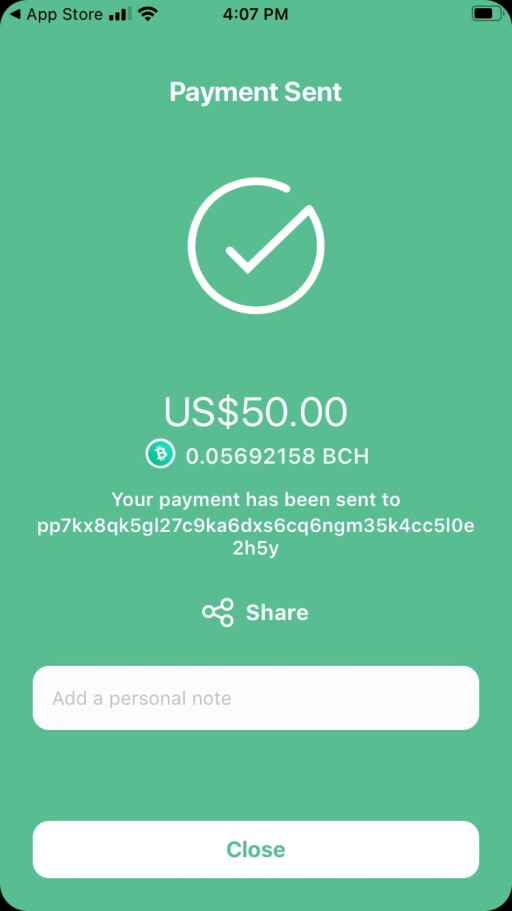Close the Payment Sent screen
512x911 pixels.
pyautogui.click(x=256, y=849)
